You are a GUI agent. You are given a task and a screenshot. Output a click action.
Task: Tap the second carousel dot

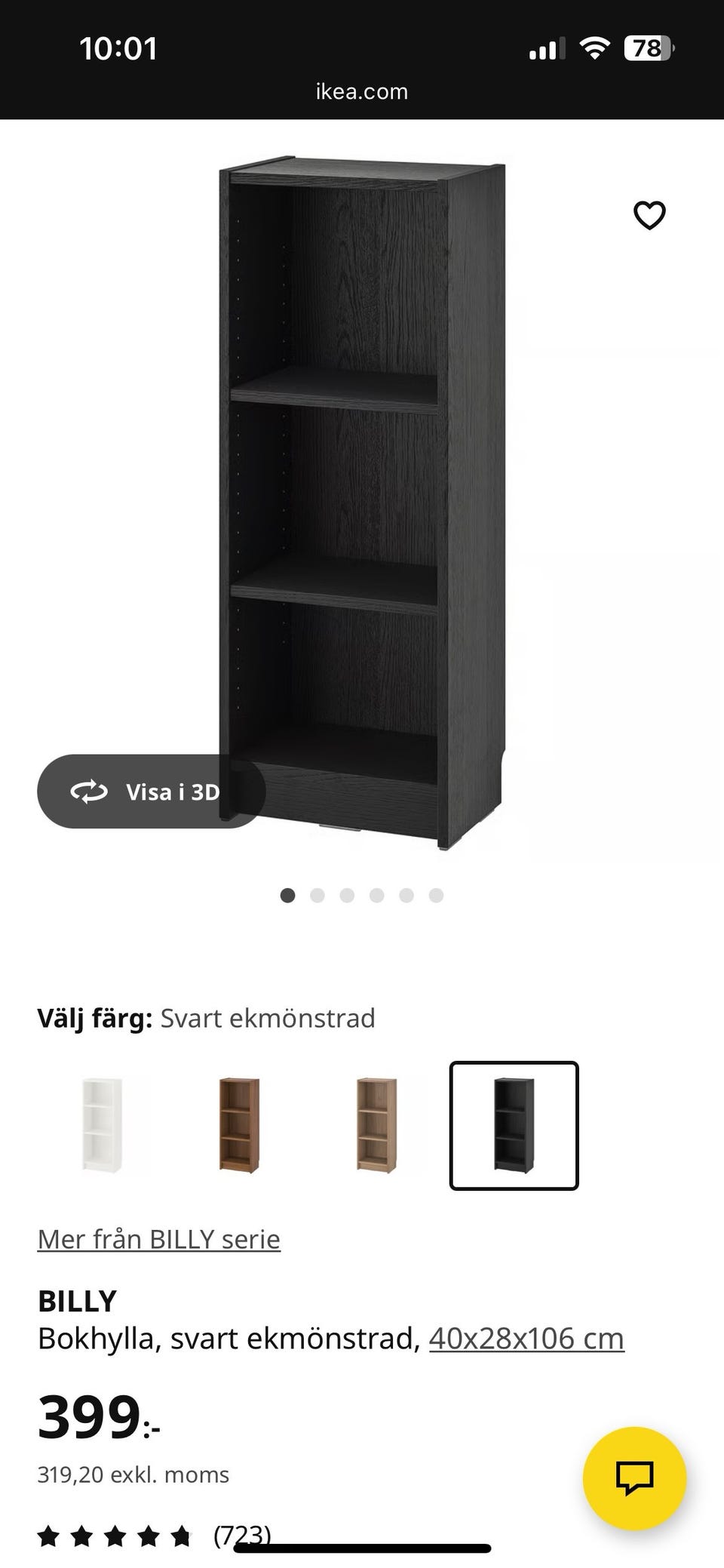[x=317, y=894]
